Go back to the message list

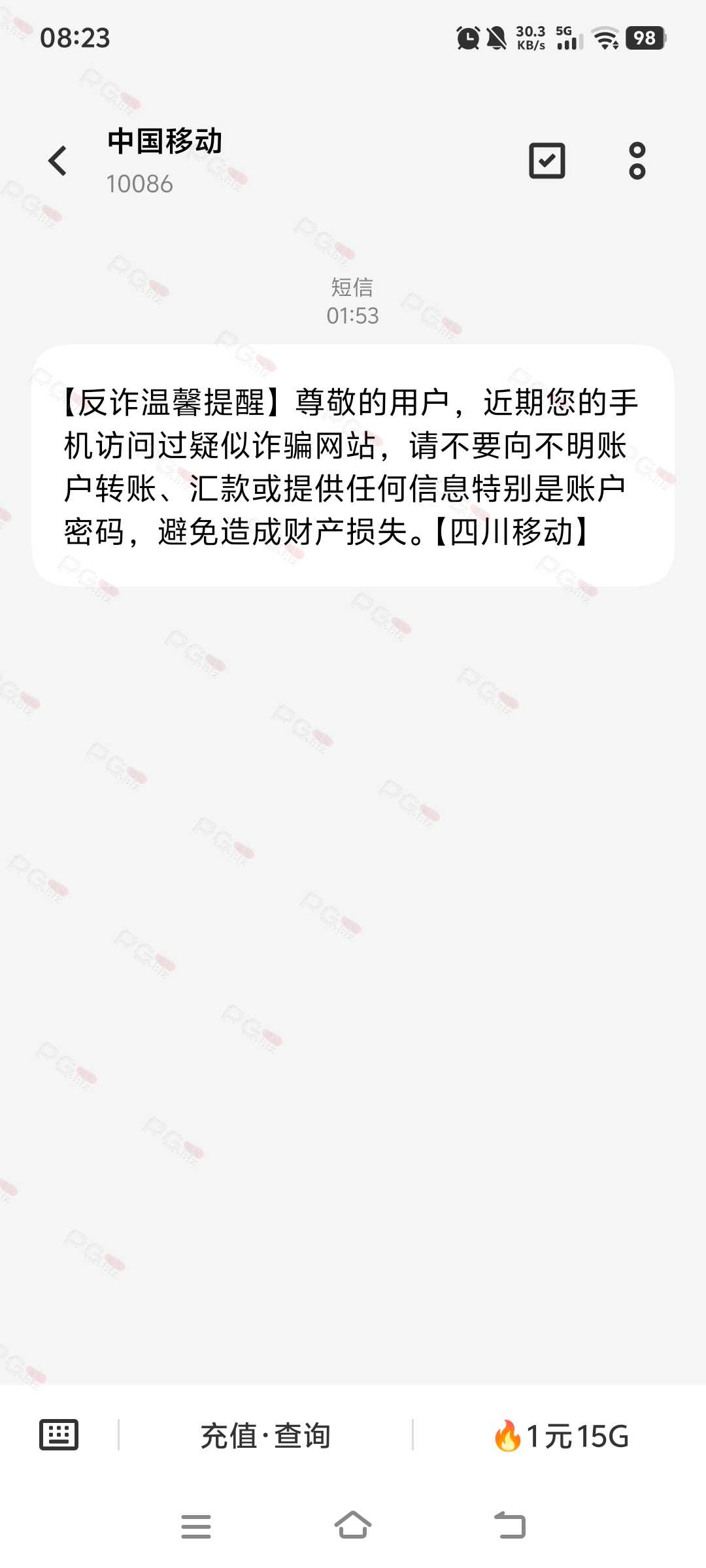click(58, 161)
